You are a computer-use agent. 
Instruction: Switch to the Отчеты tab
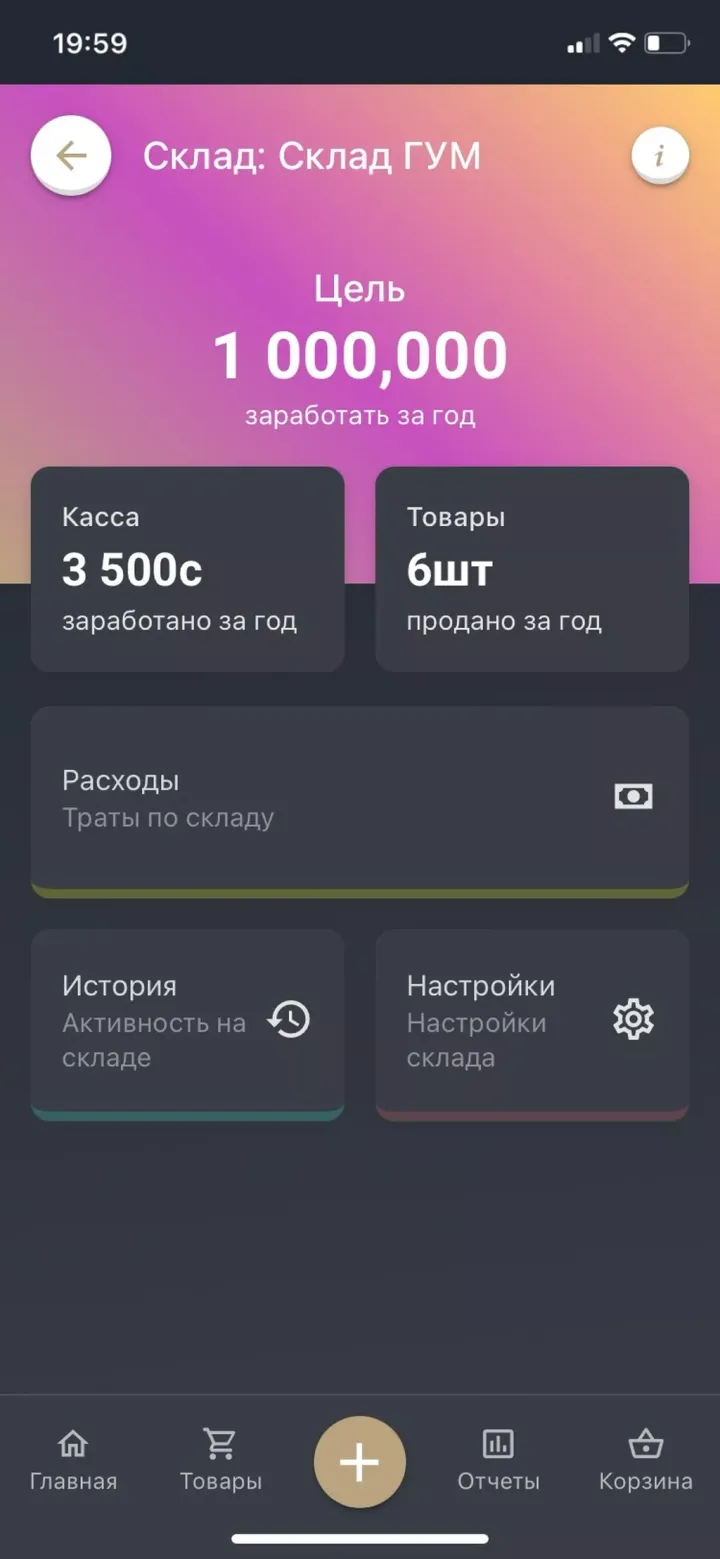(498, 1459)
